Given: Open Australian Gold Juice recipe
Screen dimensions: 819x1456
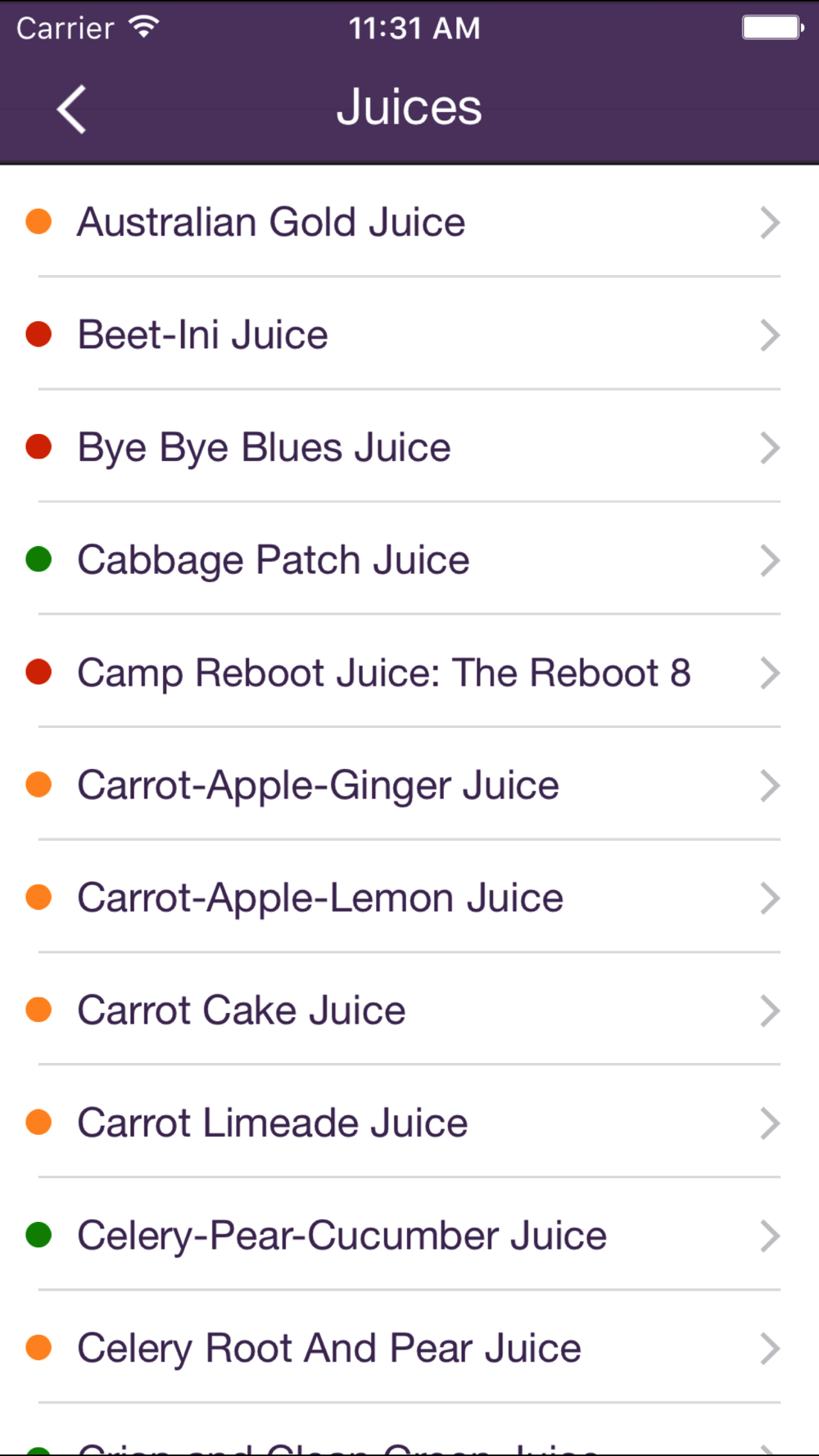Looking at the screenshot, I should pyautogui.click(x=409, y=222).
